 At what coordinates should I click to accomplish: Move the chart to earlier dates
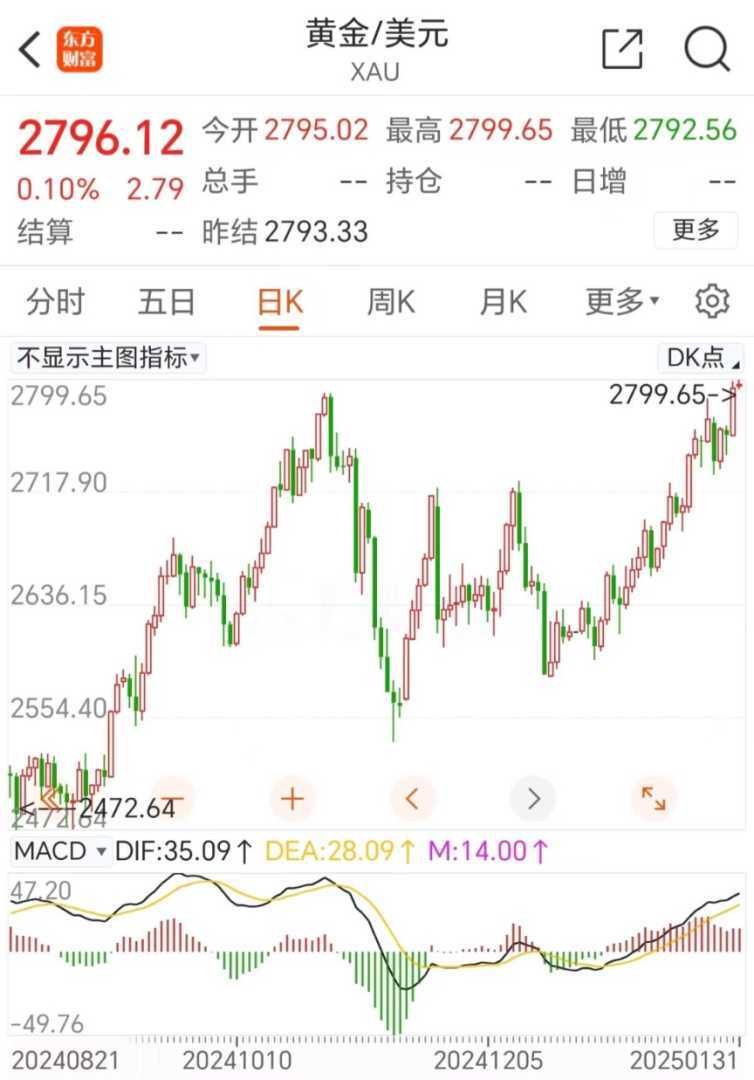[x=412, y=798]
